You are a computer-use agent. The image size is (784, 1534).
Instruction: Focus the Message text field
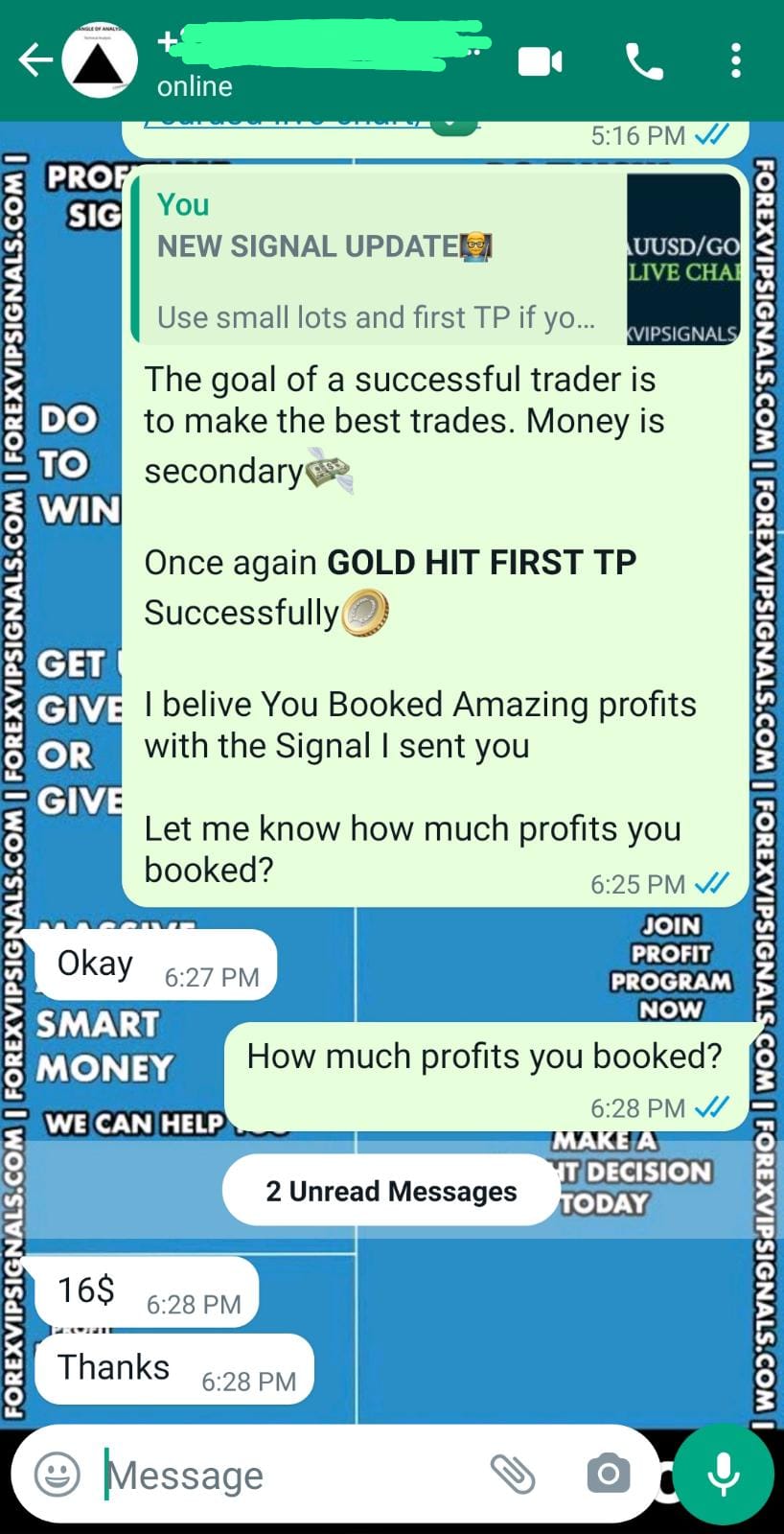[x=288, y=1475]
